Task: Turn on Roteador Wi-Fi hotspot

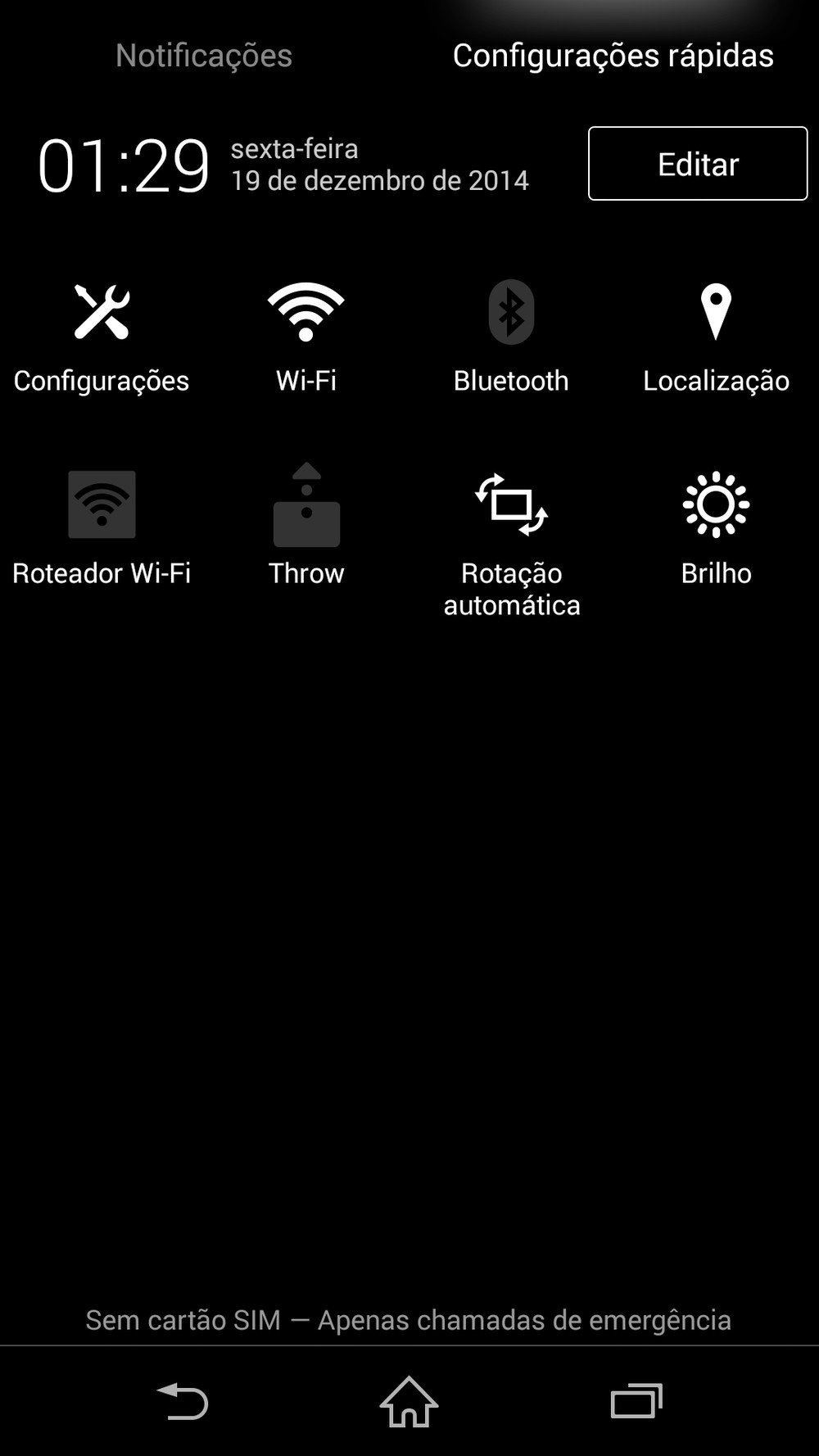Action: click(102, 526)
